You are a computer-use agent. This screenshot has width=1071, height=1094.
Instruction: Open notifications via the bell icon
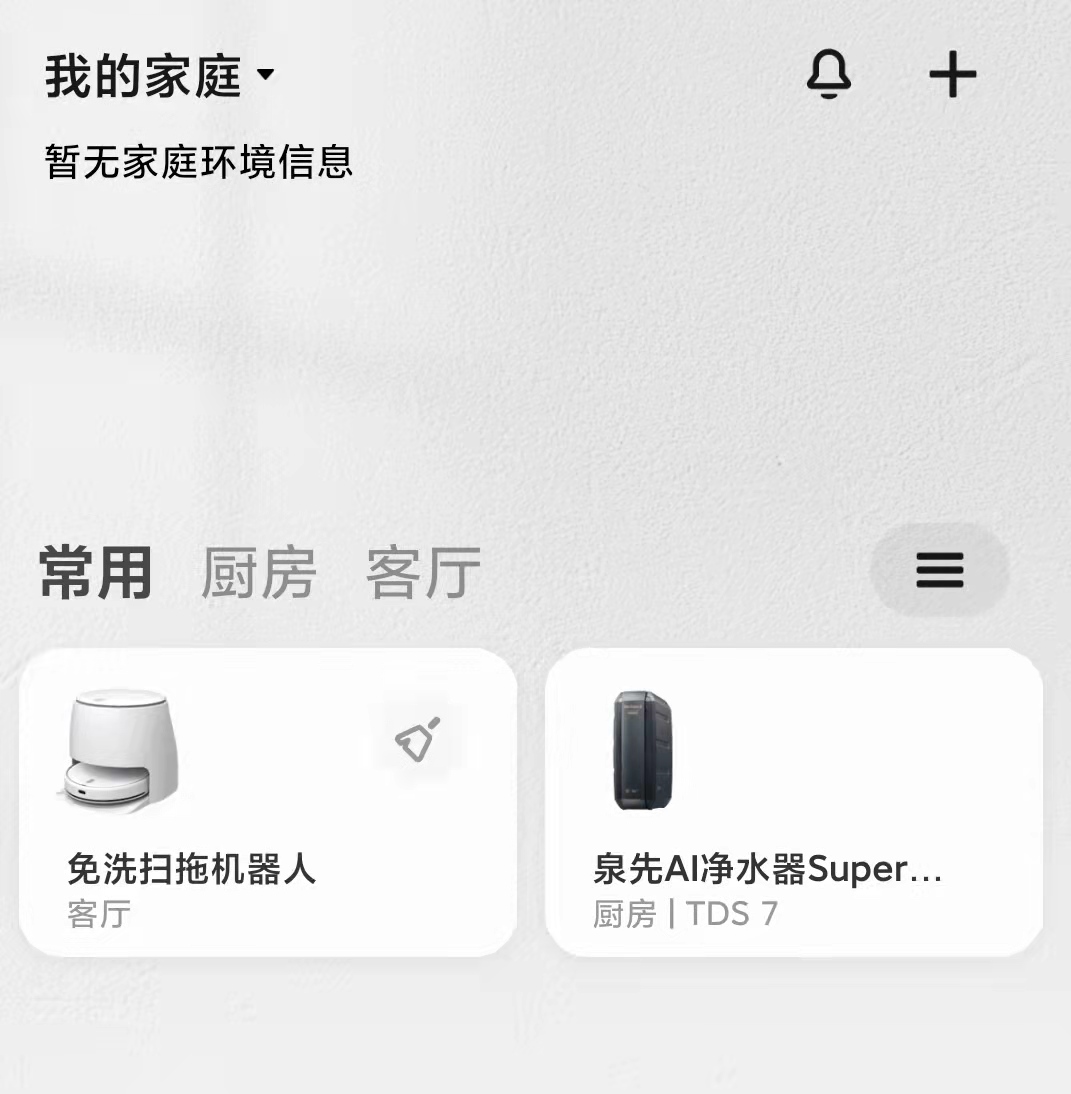(x=830, y=73)
